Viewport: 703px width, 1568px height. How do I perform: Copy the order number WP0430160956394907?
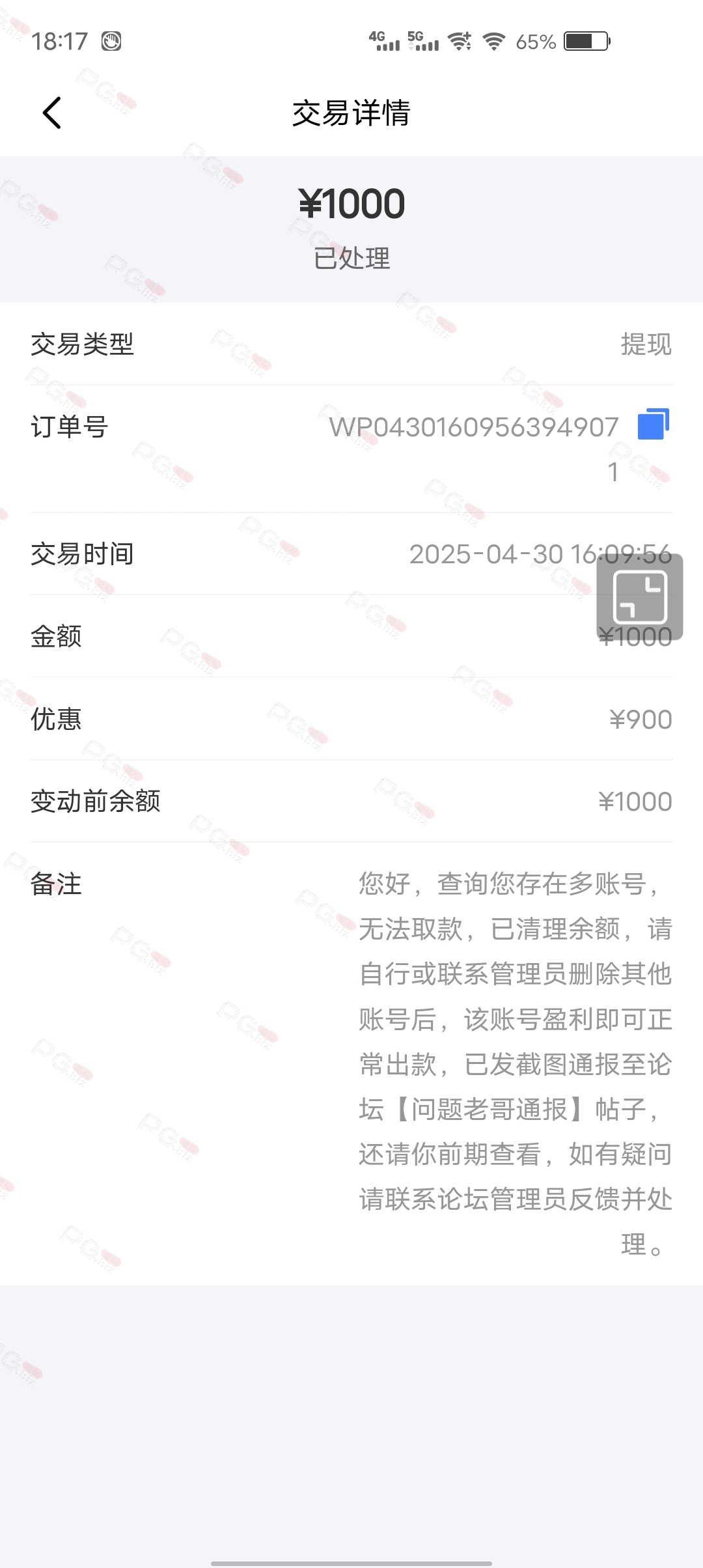tap(654, 424)
